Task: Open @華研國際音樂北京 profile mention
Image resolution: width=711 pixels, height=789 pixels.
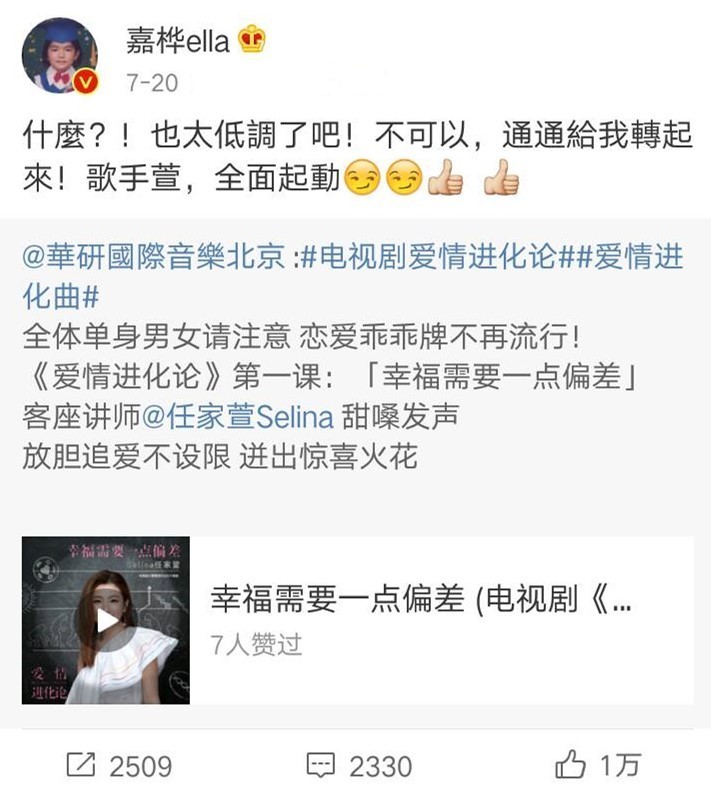Action: point(156,256)
